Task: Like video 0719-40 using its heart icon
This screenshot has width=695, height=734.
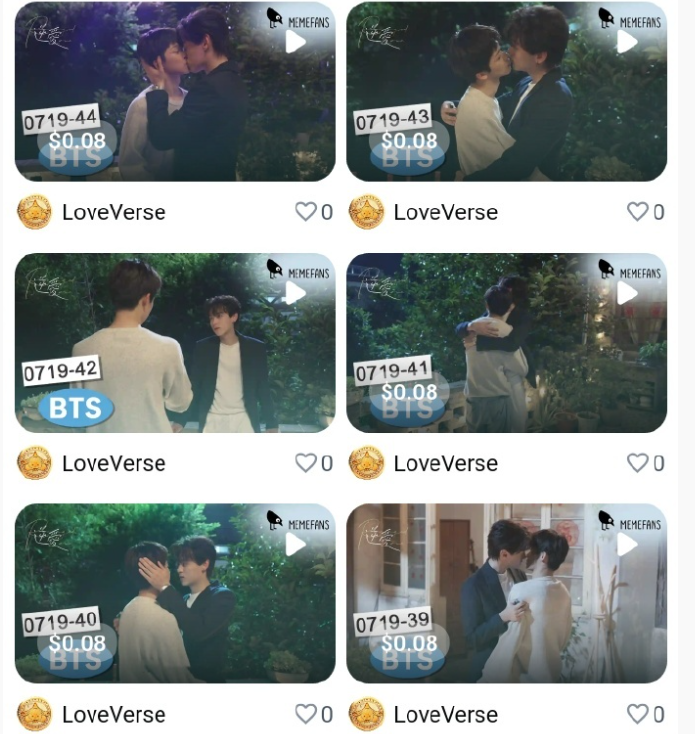Action: click(306, 714)
